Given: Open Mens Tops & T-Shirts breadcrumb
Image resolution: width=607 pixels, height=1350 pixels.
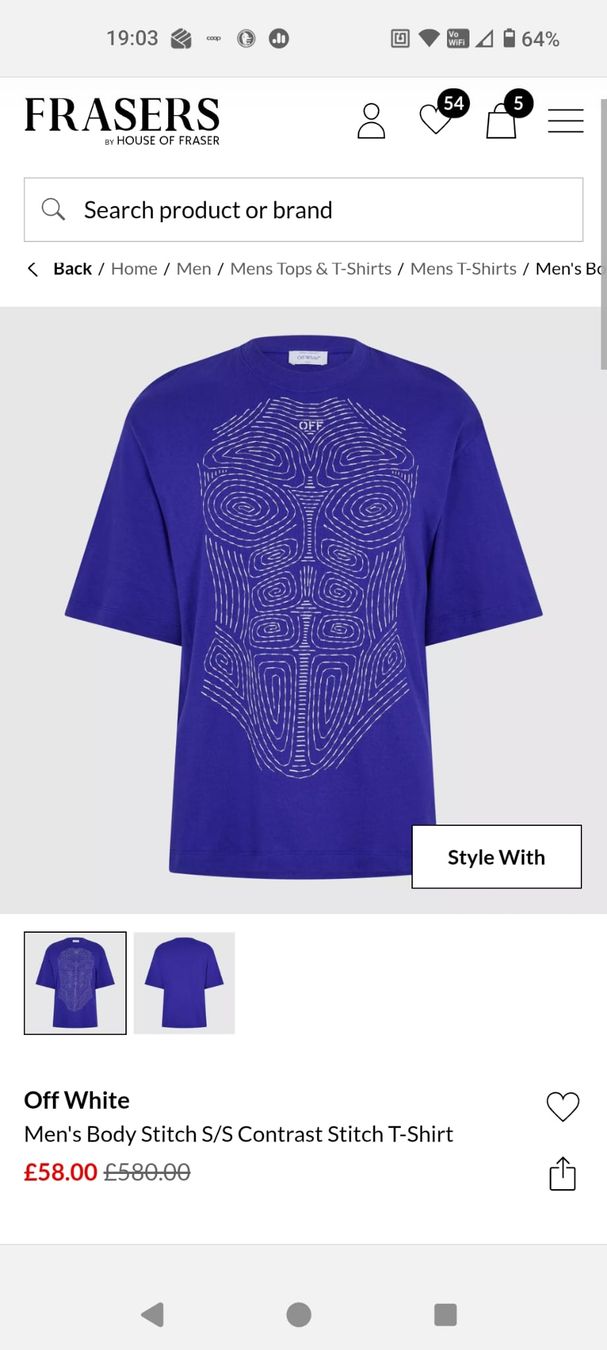Looking at the screenshot, I should (x=311, y=268).
